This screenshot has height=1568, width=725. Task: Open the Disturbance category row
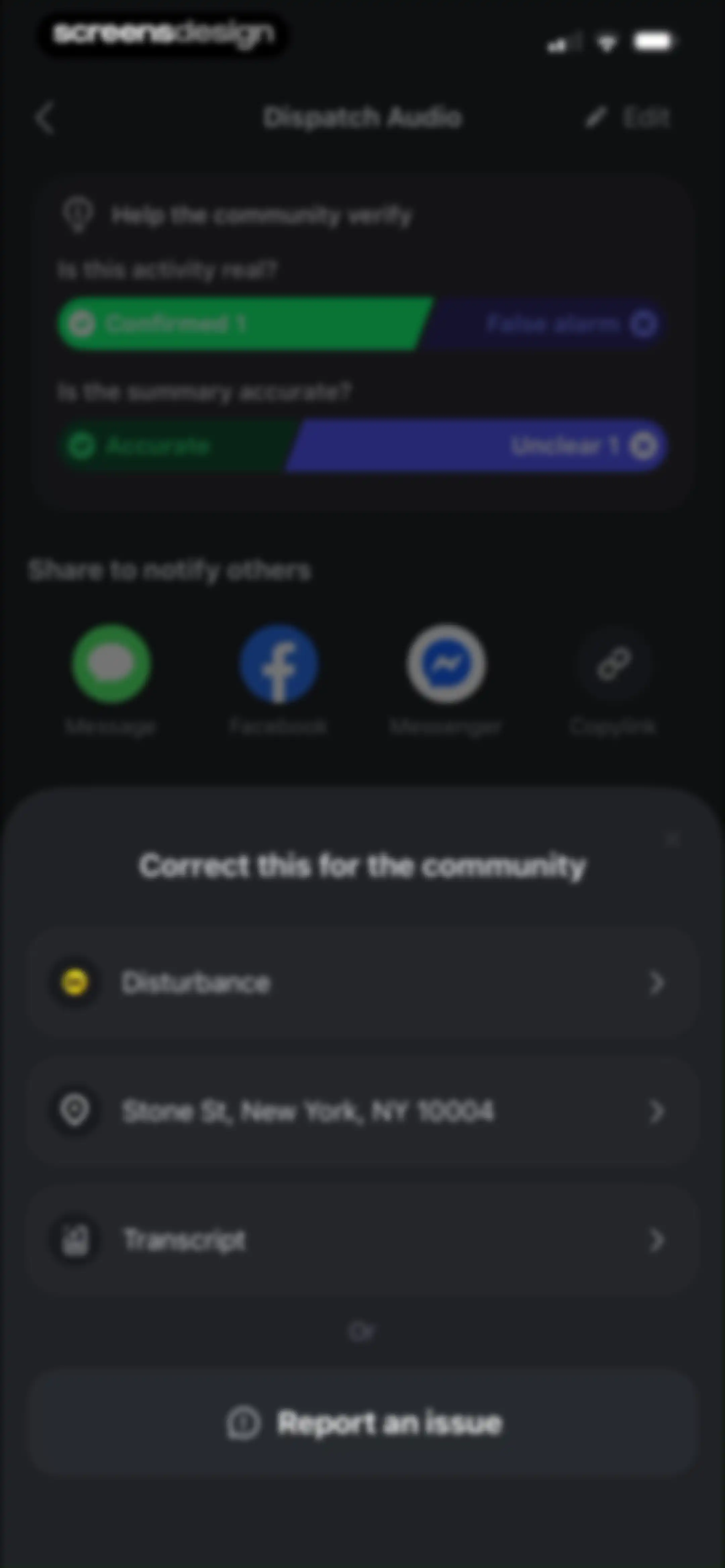362,982
